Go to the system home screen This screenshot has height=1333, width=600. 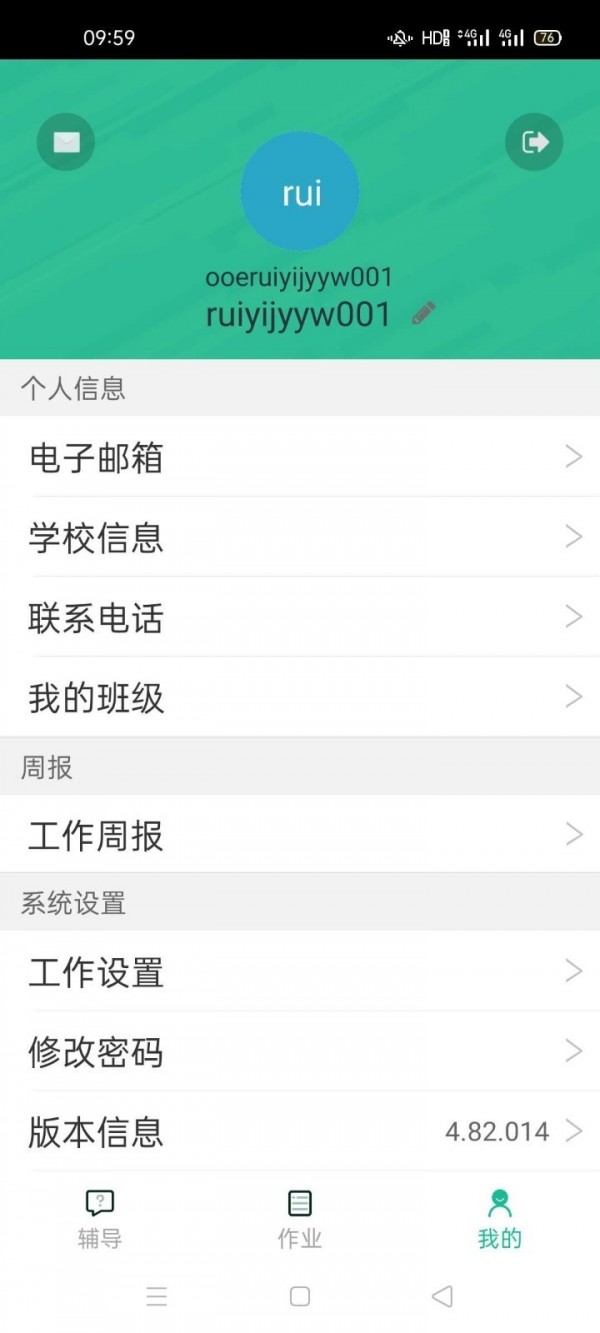[x=299, y=1297]
